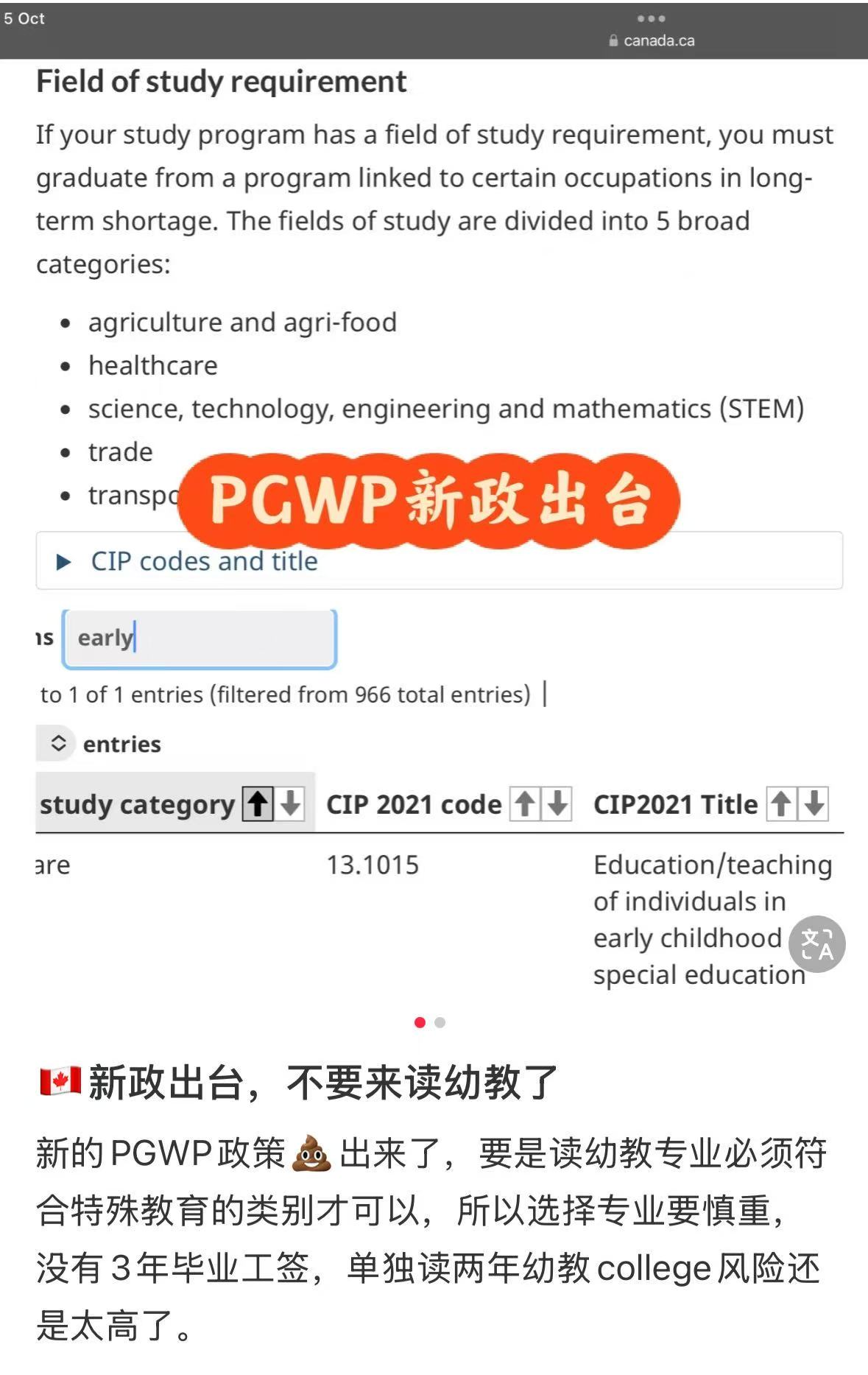Viewport: 868px width, 1375px height.
Task: Sort CIP2021 Title column descending
Action: point(814,804)
